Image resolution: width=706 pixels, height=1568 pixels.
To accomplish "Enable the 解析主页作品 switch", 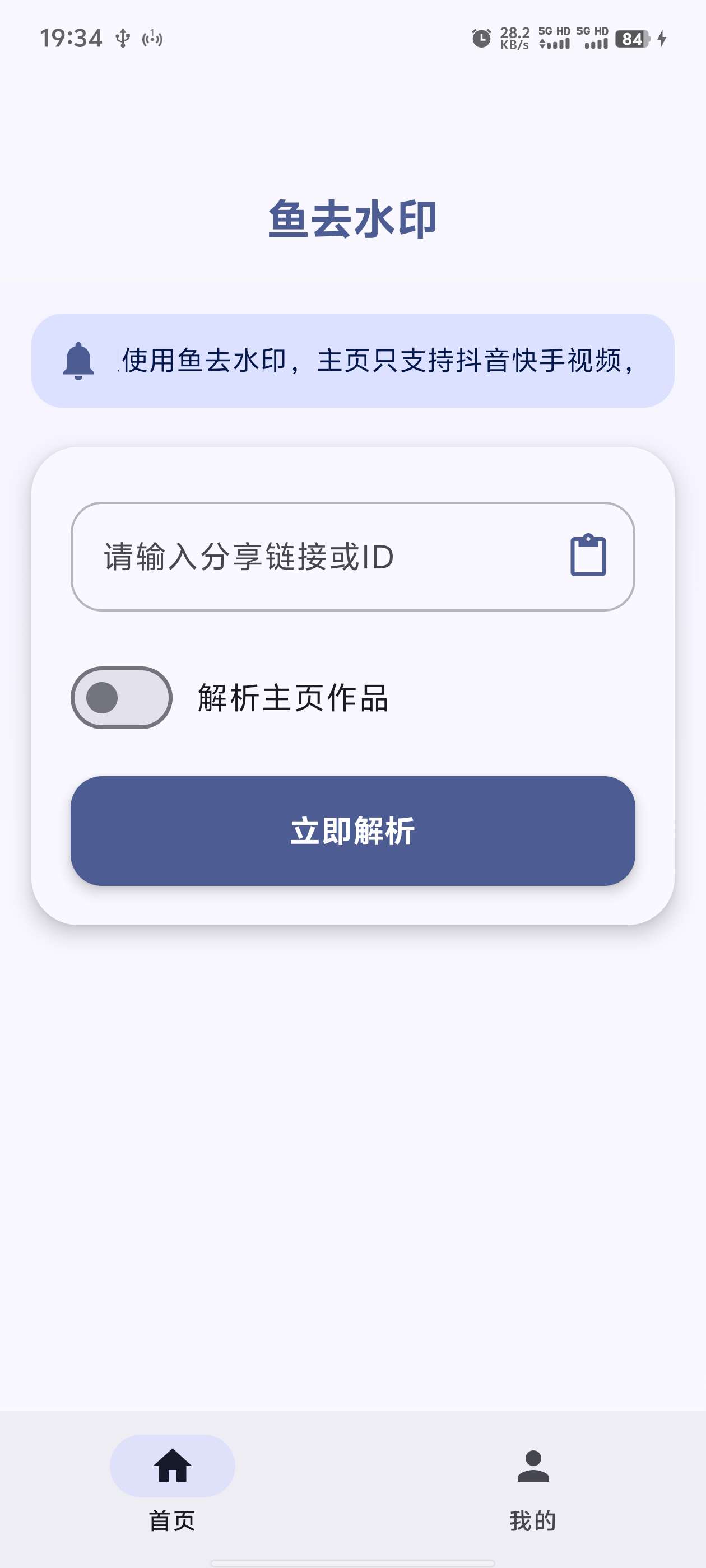I will 121,698.
